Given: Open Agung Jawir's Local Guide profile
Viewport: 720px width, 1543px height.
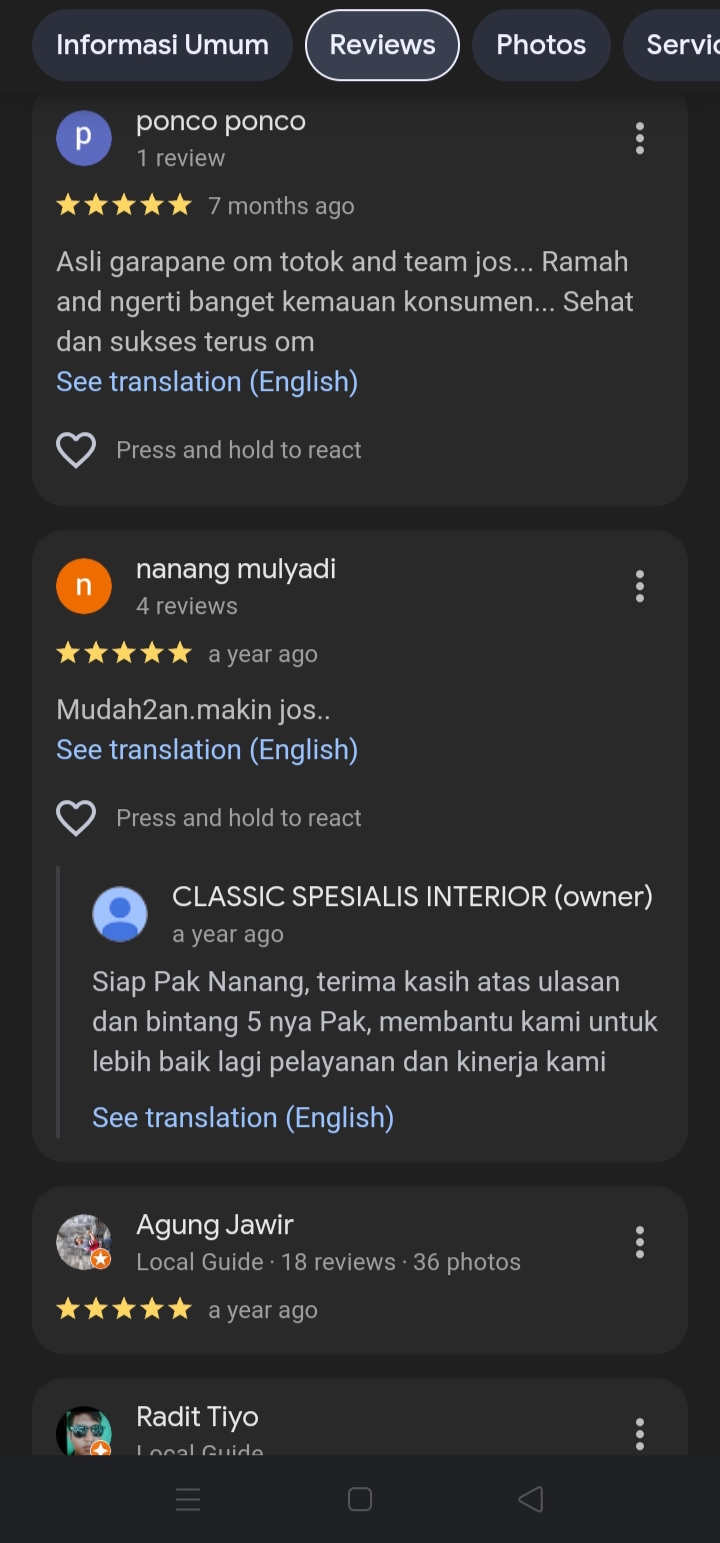Looking at the screenshot, I should [84, 1242].
